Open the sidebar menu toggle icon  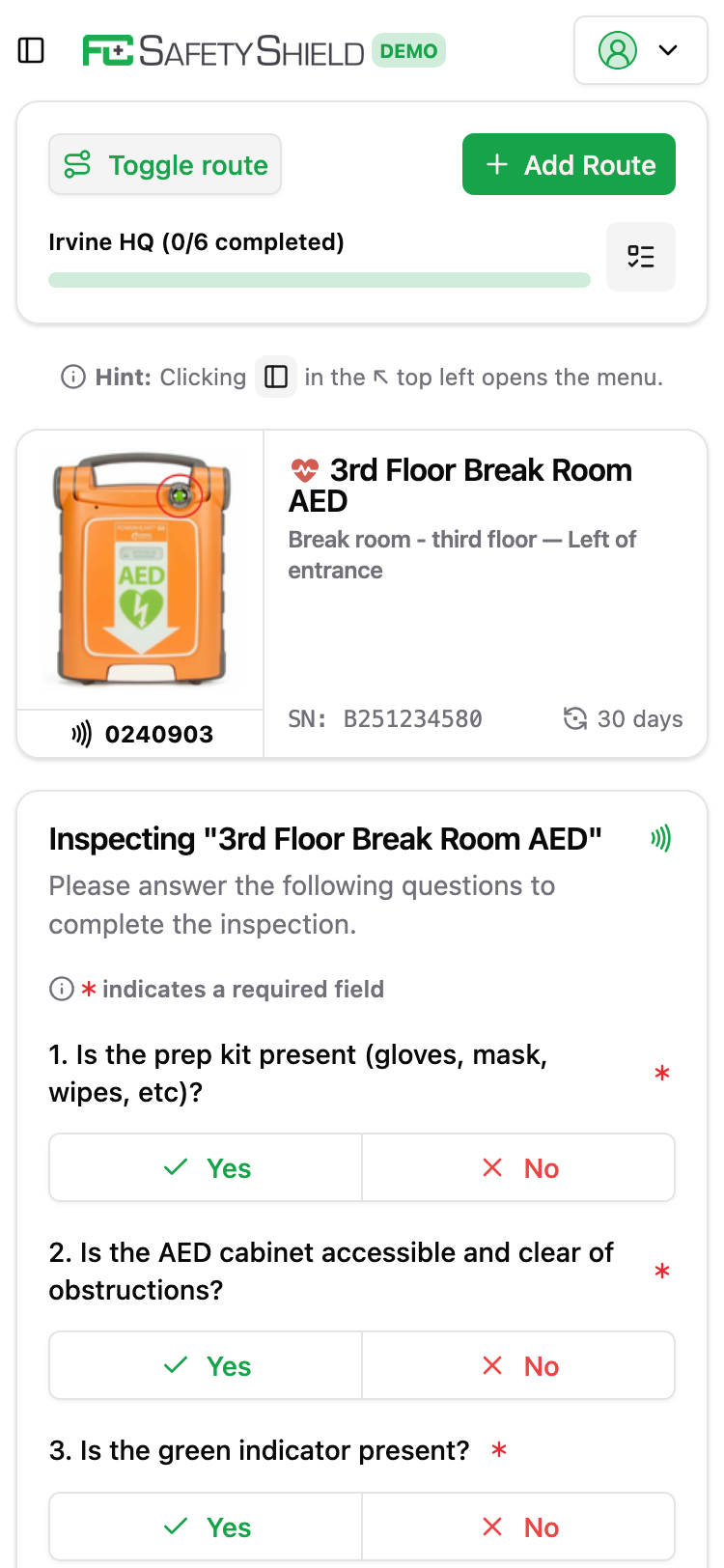click(x=30, y=50)
